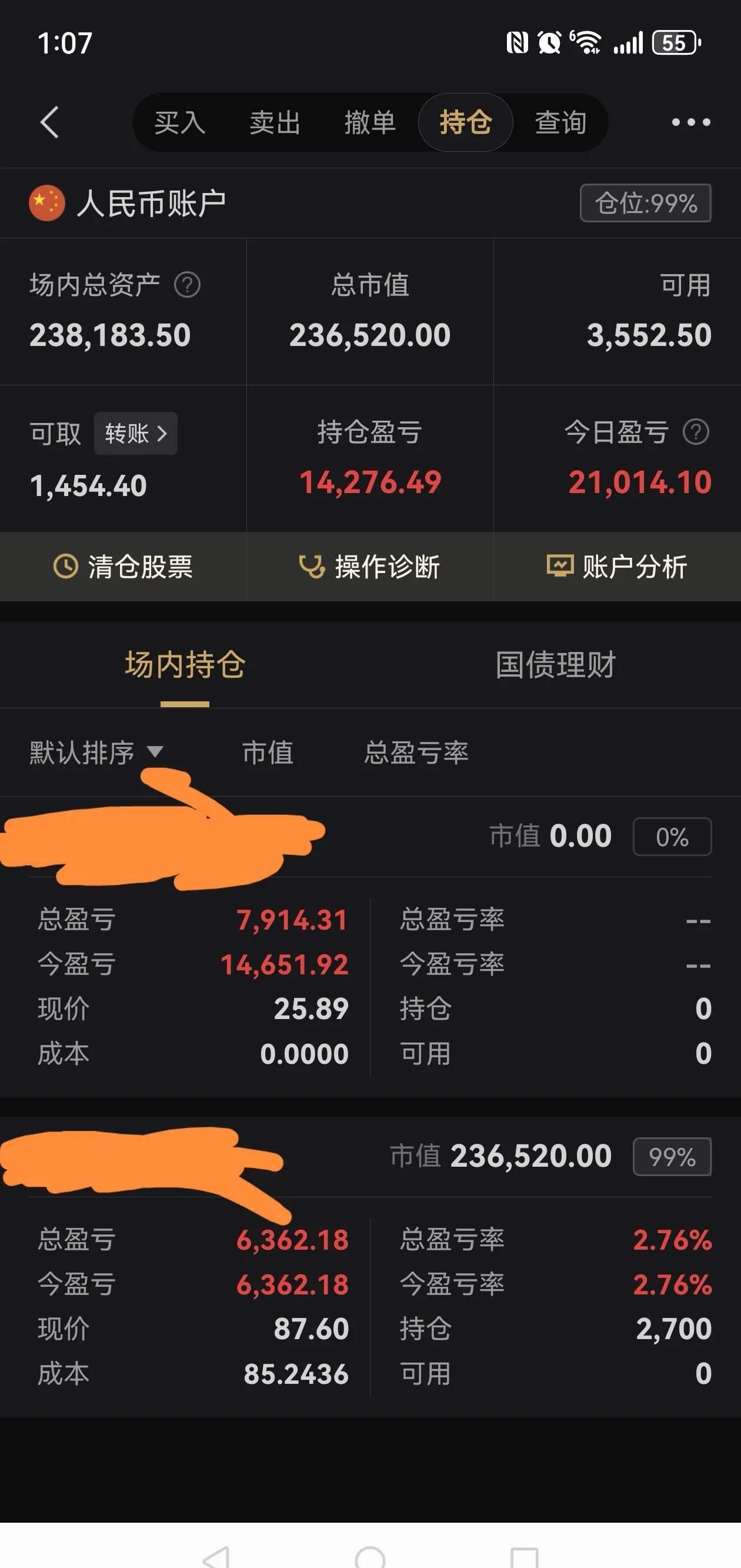Select the 卖出 sell option
Screen dimensions: 741x1568
click(x=274, y=121)
